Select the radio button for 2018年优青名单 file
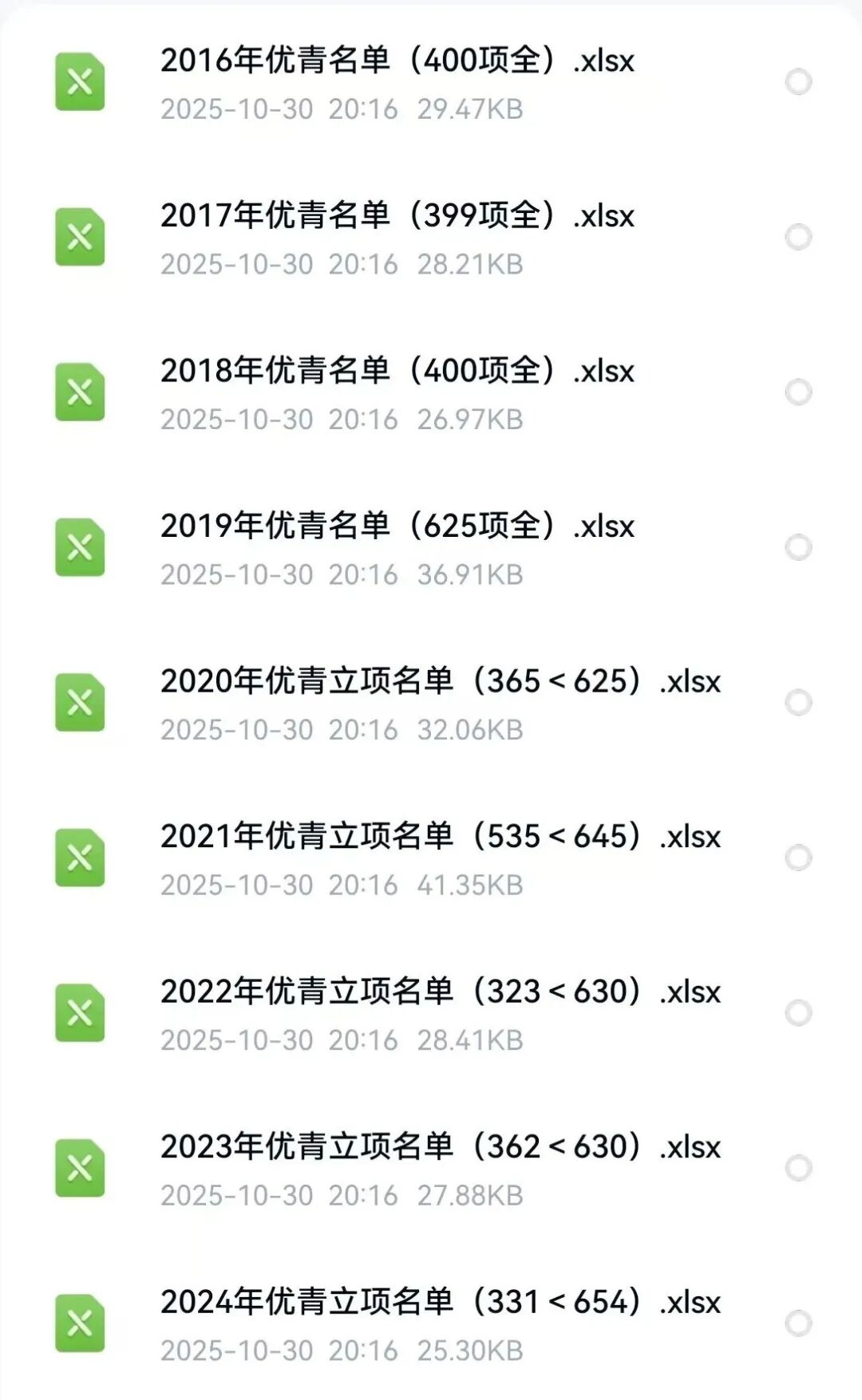 click(x=798, y=392)
